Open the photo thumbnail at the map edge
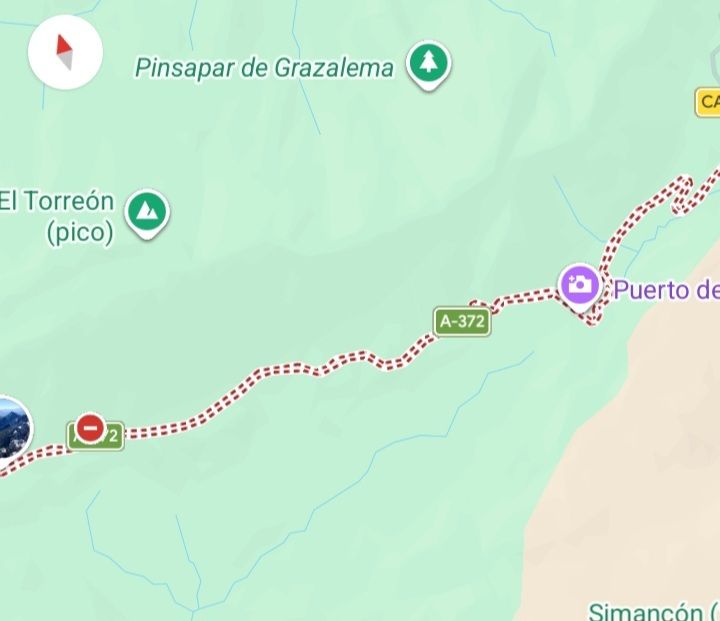Viewport: 720px width, 621px height. (12, 427)
